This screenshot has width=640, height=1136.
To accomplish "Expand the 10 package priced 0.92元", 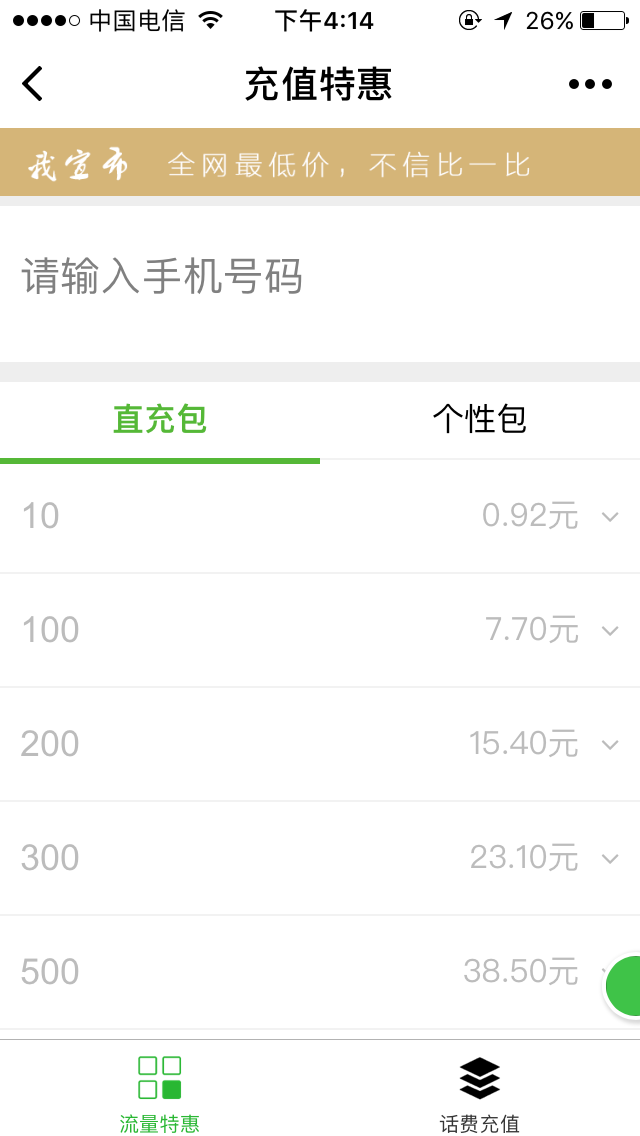I will pos(320,516).
